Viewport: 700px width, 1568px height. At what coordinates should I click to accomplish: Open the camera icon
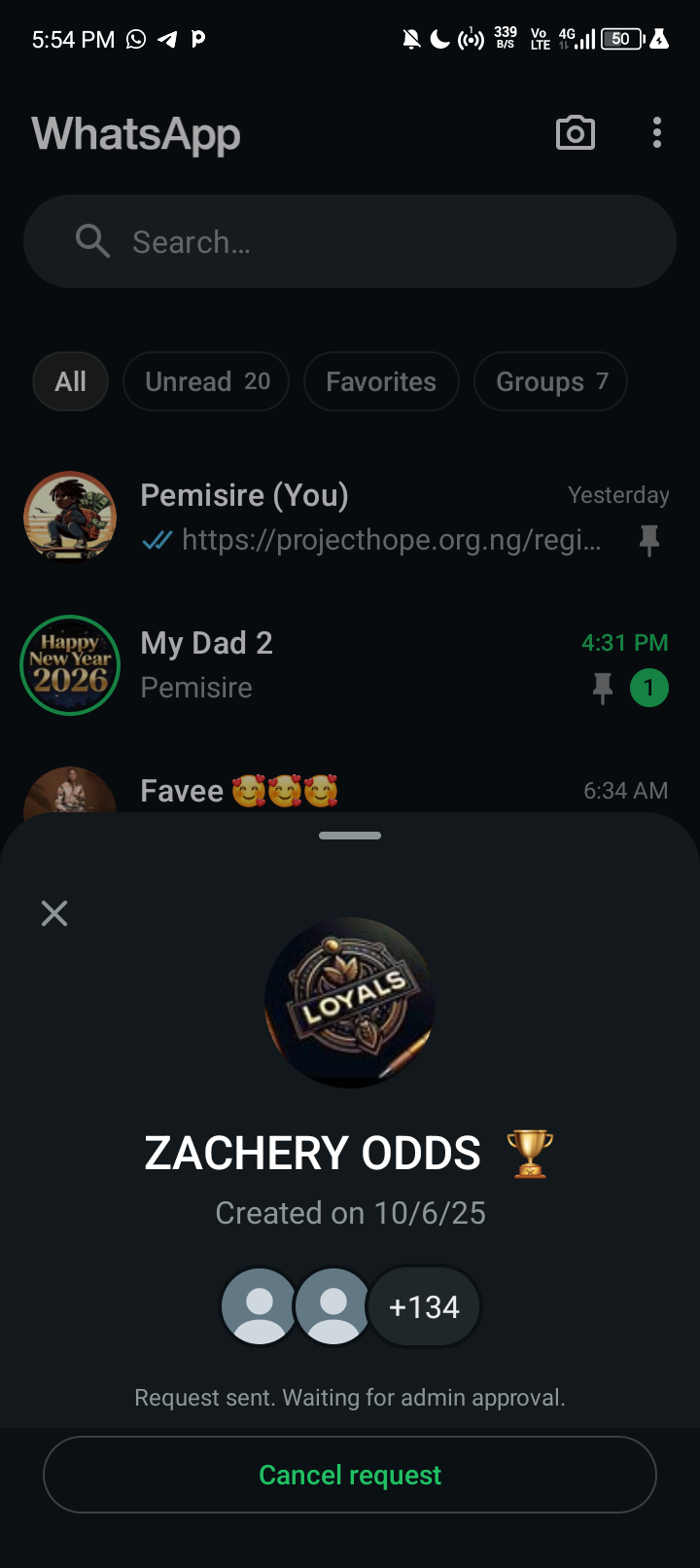(575, 133)
